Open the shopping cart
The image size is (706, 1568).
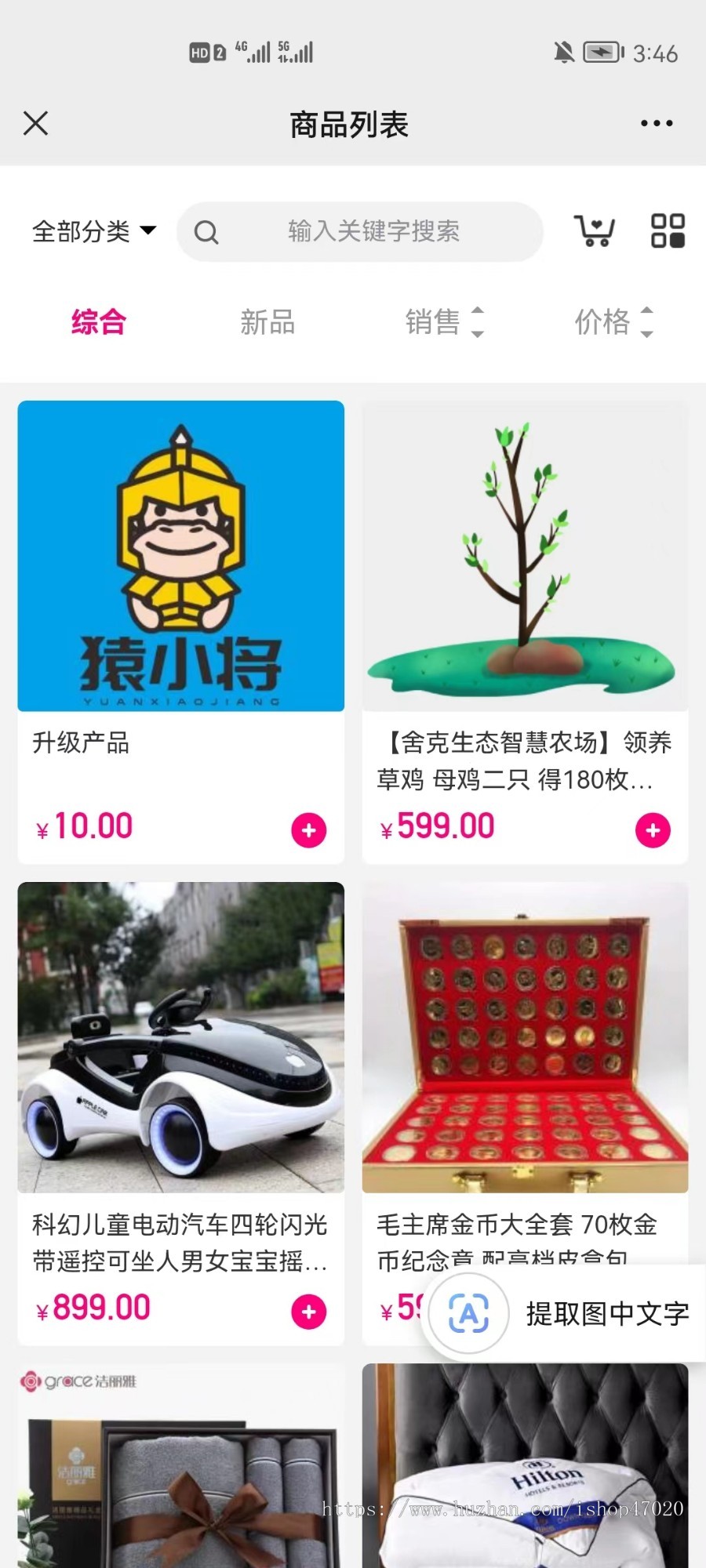(595, 231)
